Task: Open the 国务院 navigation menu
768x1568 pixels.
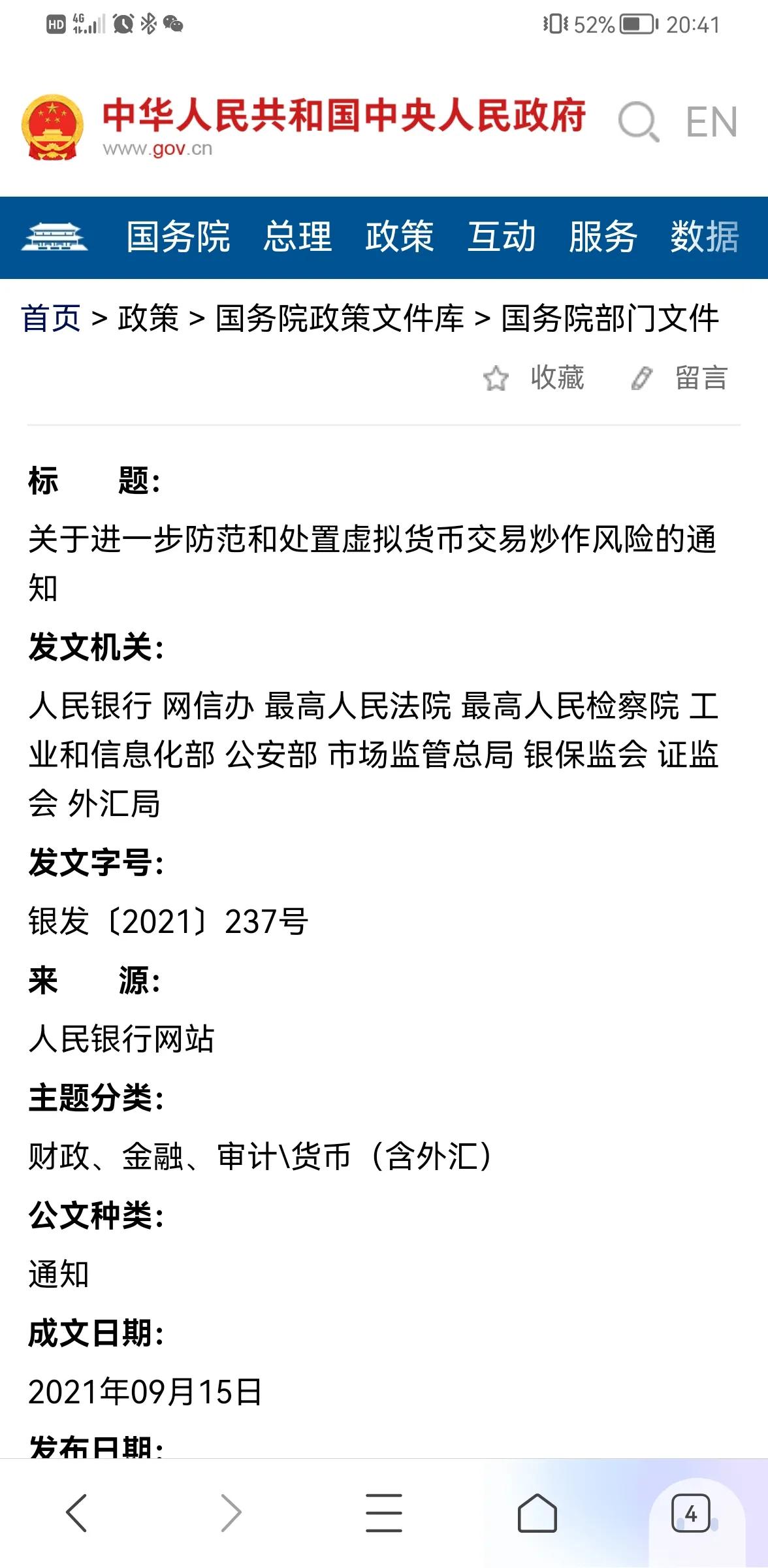Action: tap(176, 238)
